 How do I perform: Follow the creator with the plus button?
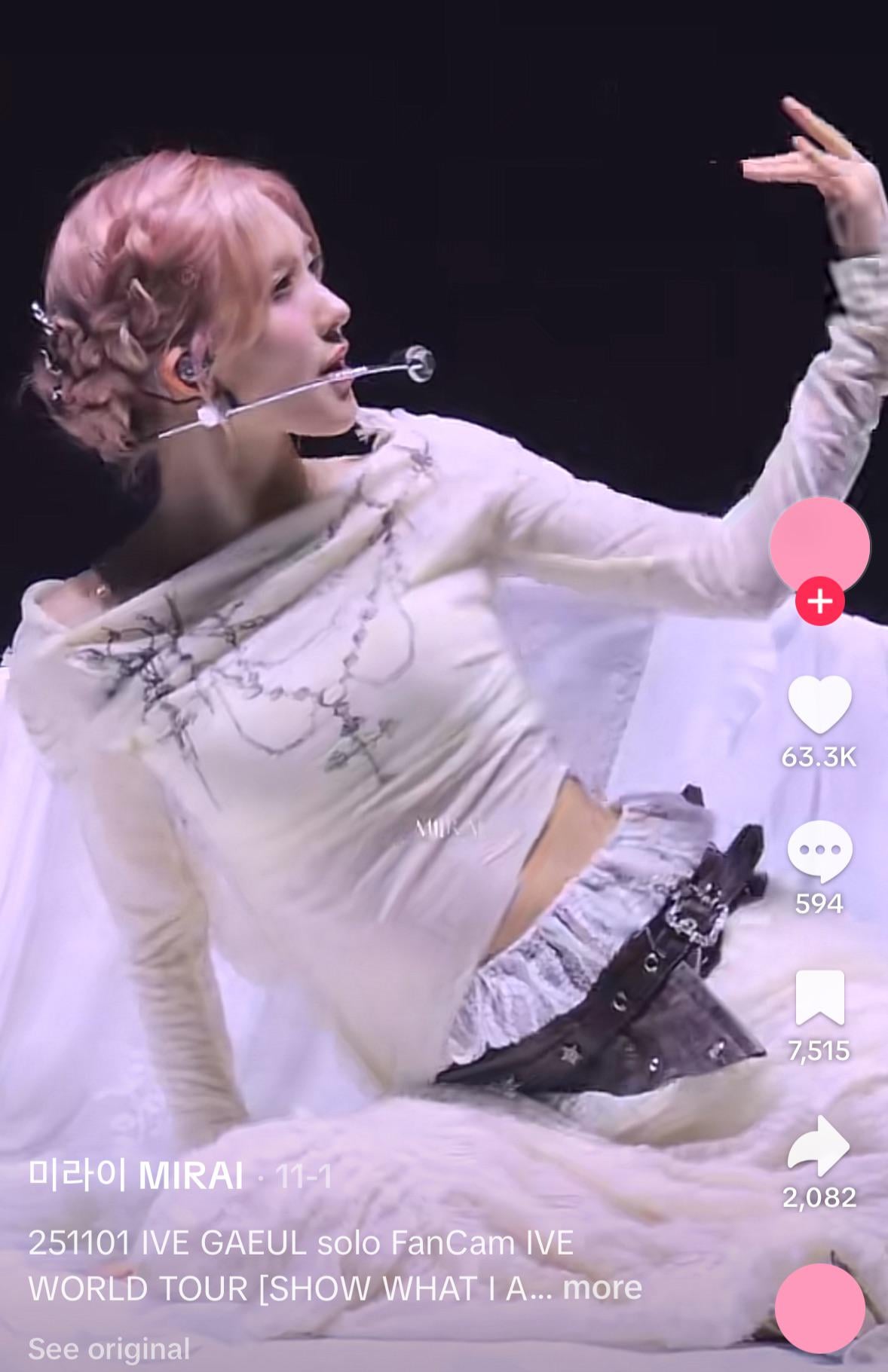coord(819,601)
